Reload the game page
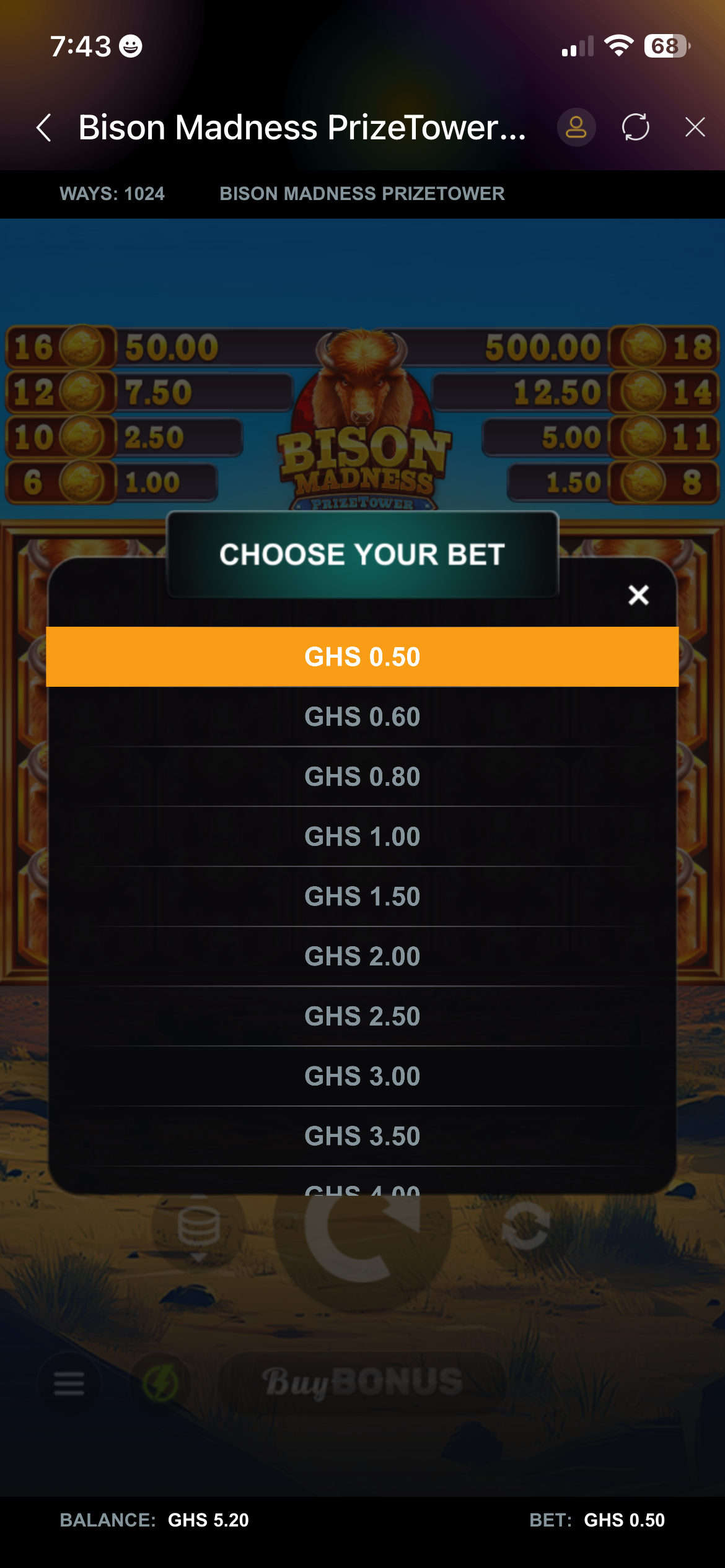This screenshot has height=1568, width=725. 635,128
